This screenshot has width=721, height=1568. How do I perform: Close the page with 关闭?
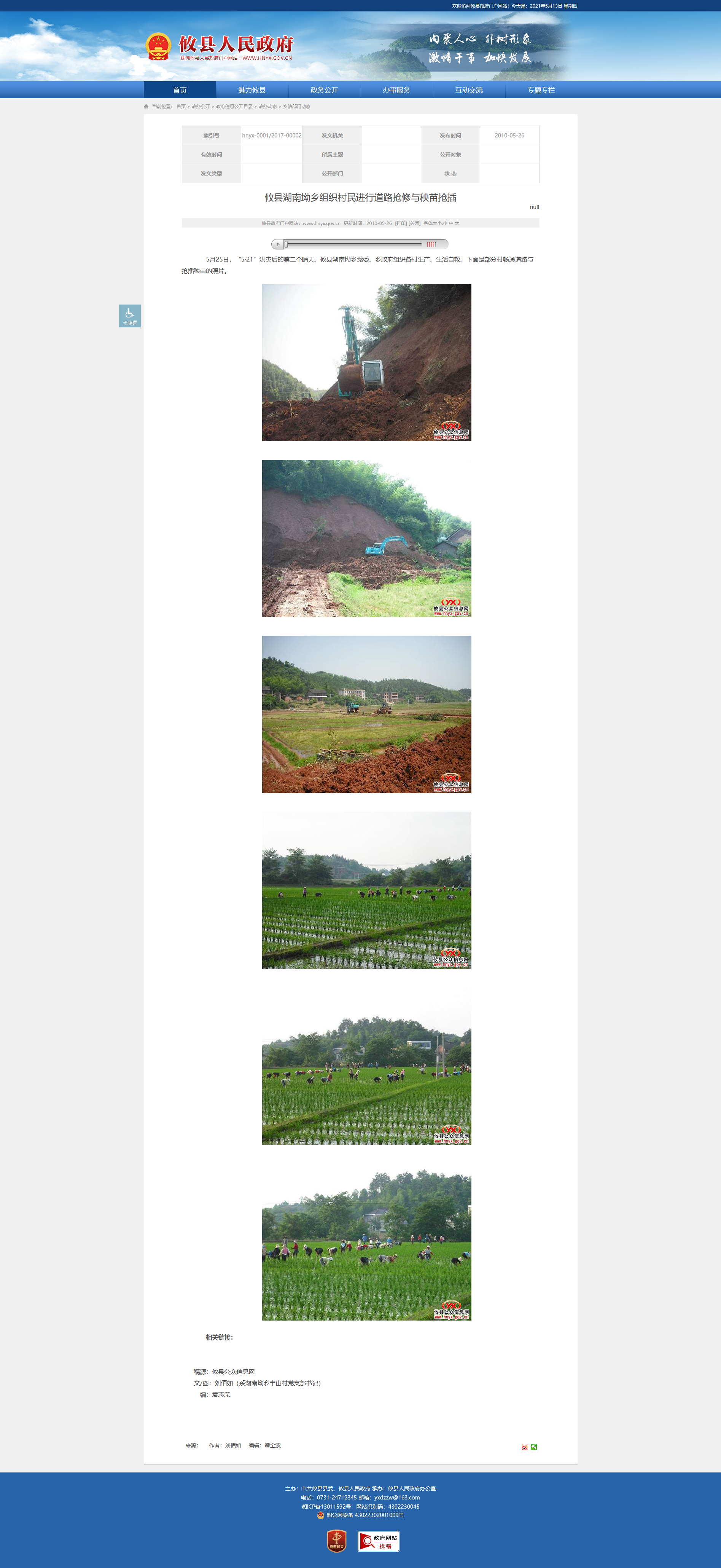(x=414, y=223)
